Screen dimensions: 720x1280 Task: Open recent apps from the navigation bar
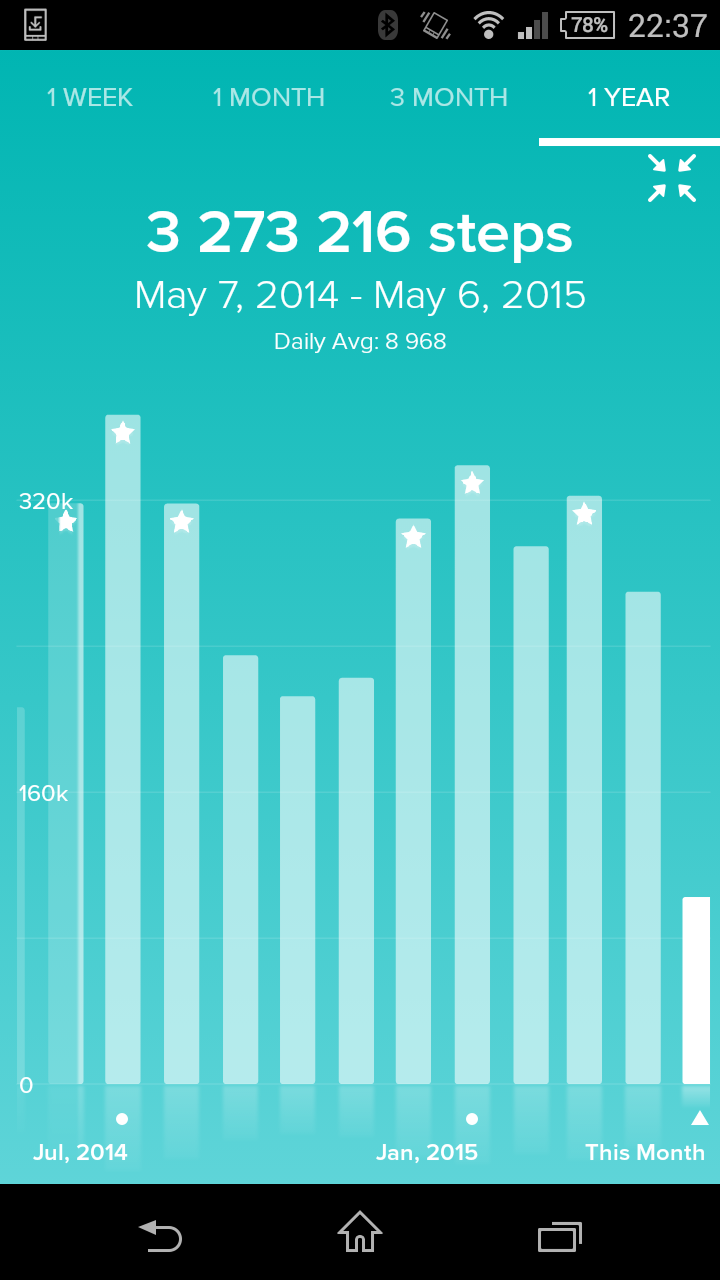click(560, 1236)
